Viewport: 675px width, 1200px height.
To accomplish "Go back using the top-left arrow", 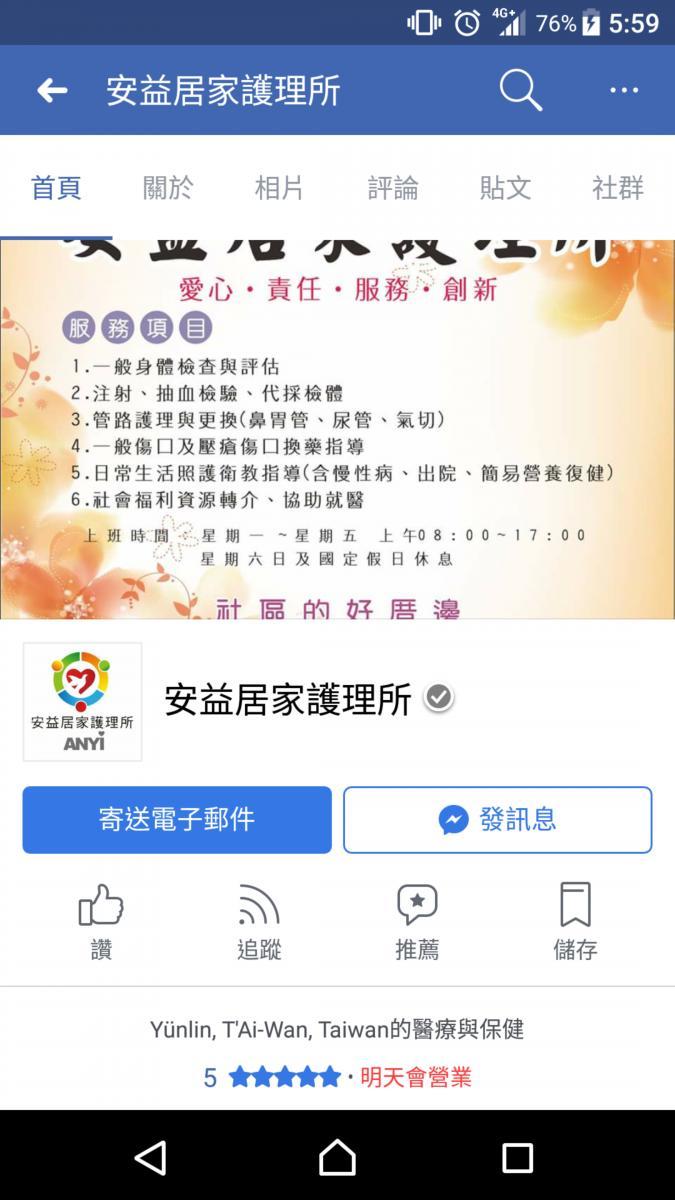I will (52, 91).
